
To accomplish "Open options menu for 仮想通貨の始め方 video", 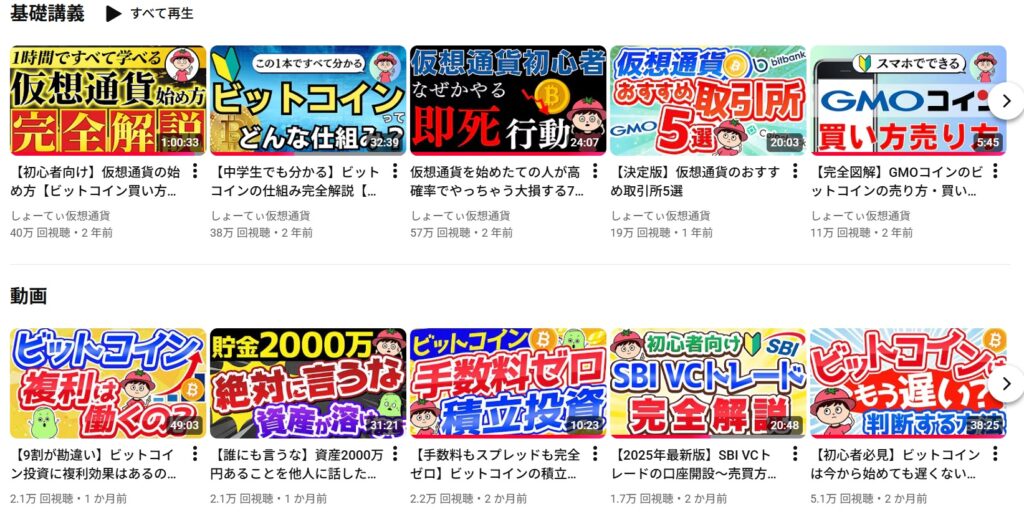I will coord(194,171).
